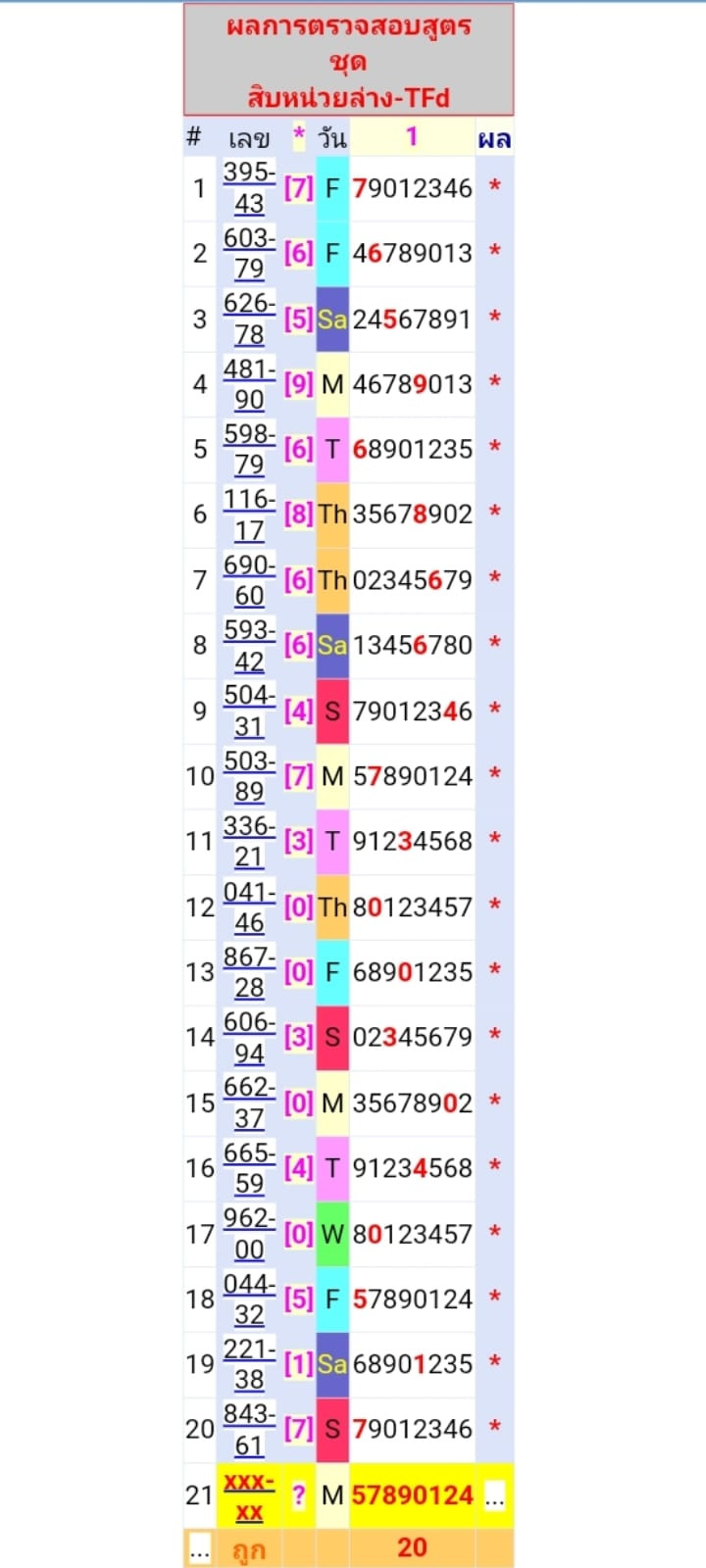Select the 504-31 link
The image size is (706, 1568).
point(249,710)
